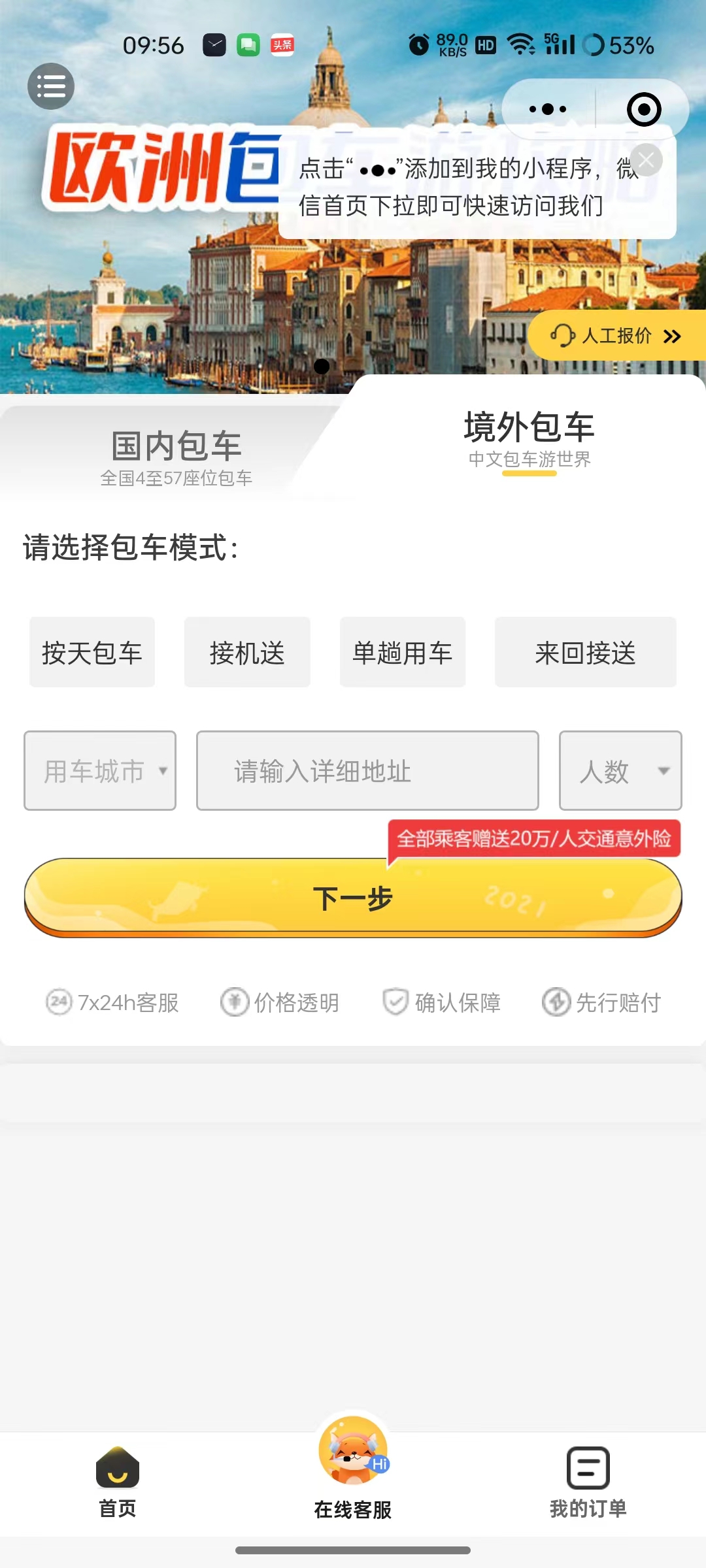706x1568 pixels.
Task: Select 单趟用车 mode
Action: tap(403, 652)
